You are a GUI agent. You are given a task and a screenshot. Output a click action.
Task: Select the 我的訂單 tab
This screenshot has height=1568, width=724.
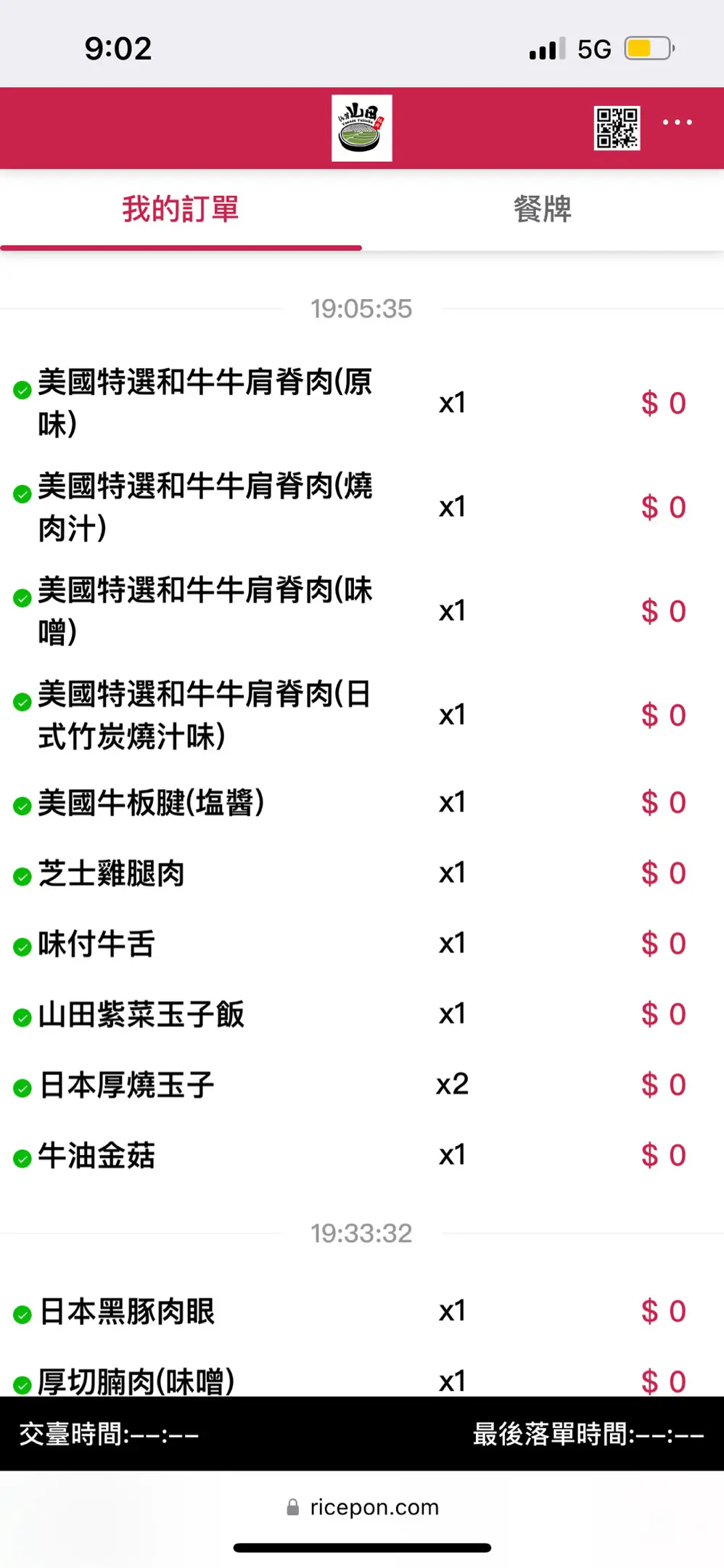point(181,209)
